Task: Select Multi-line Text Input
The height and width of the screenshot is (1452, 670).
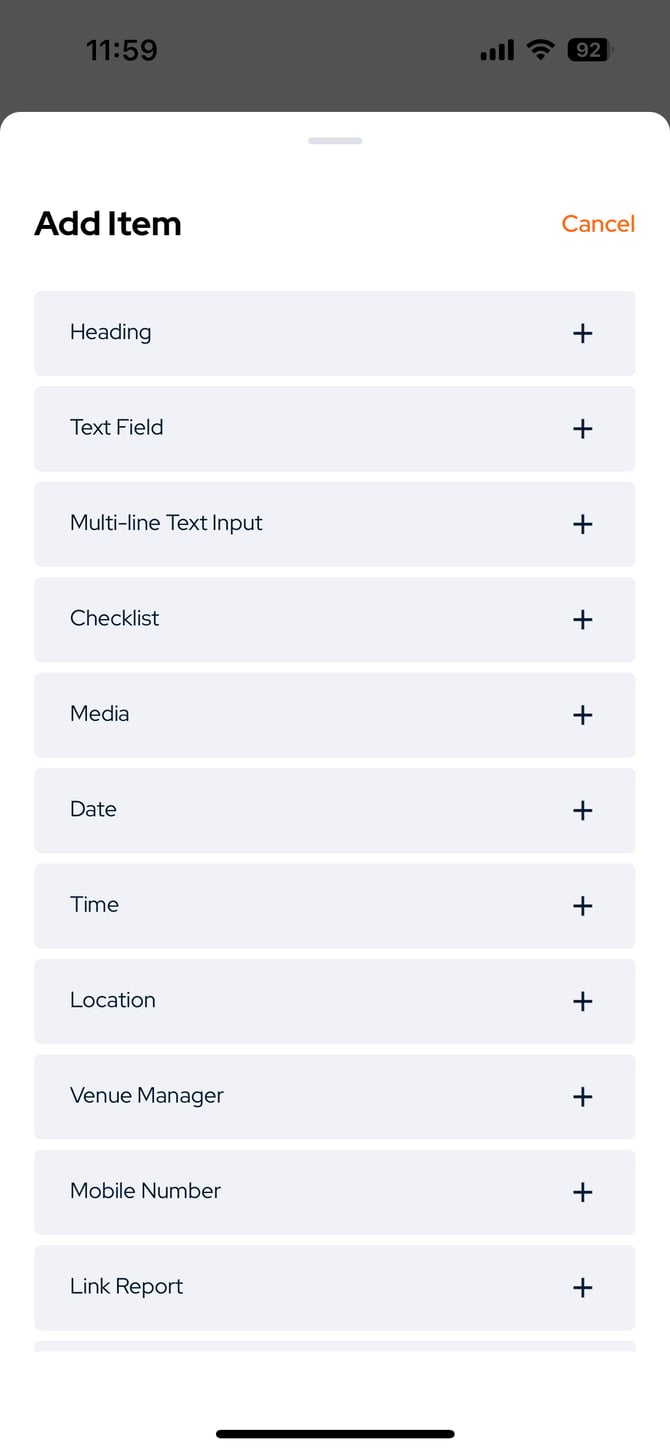Action: 335,524
